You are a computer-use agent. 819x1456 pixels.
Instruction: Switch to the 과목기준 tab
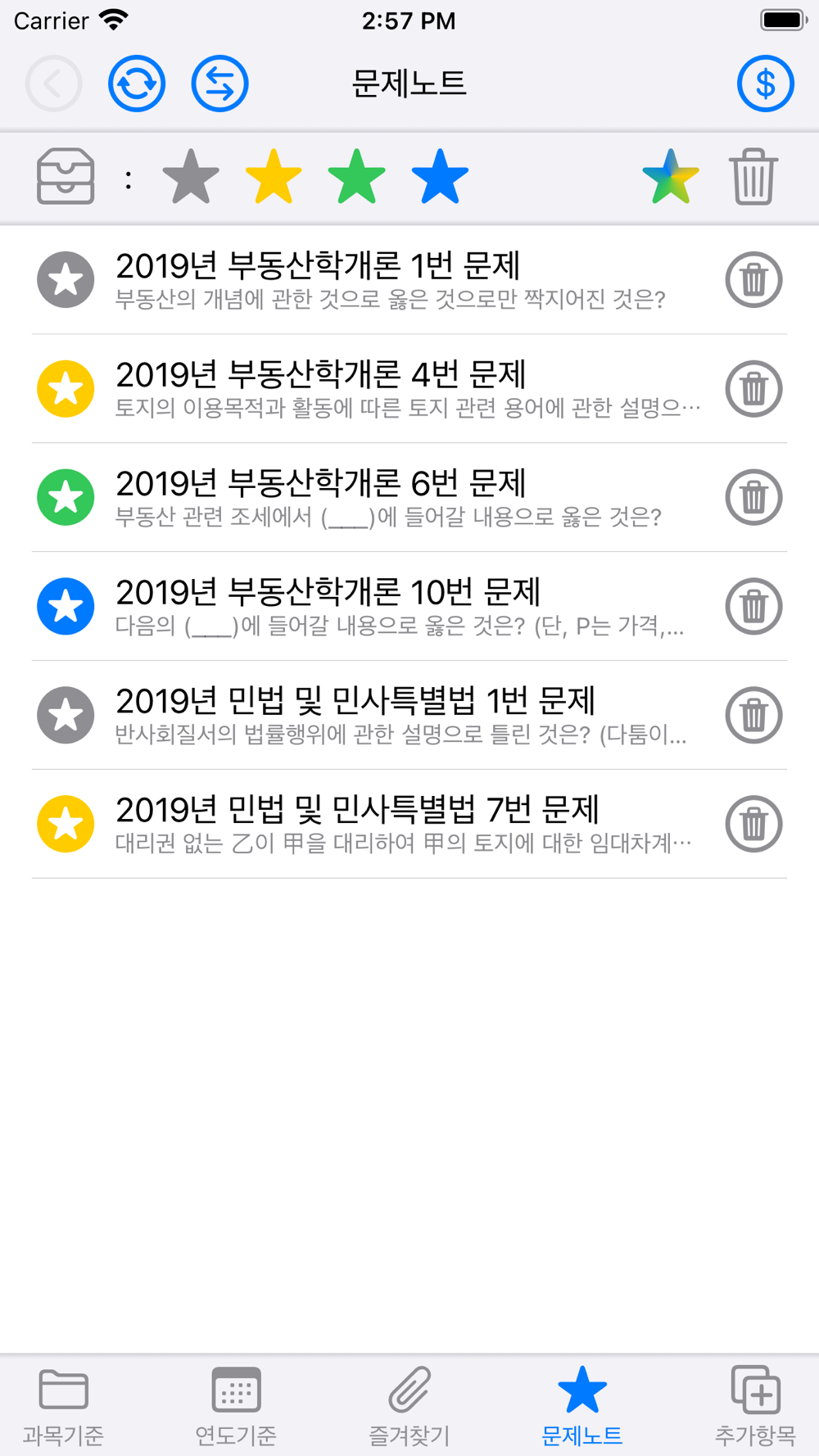(x=63, y=1407)
